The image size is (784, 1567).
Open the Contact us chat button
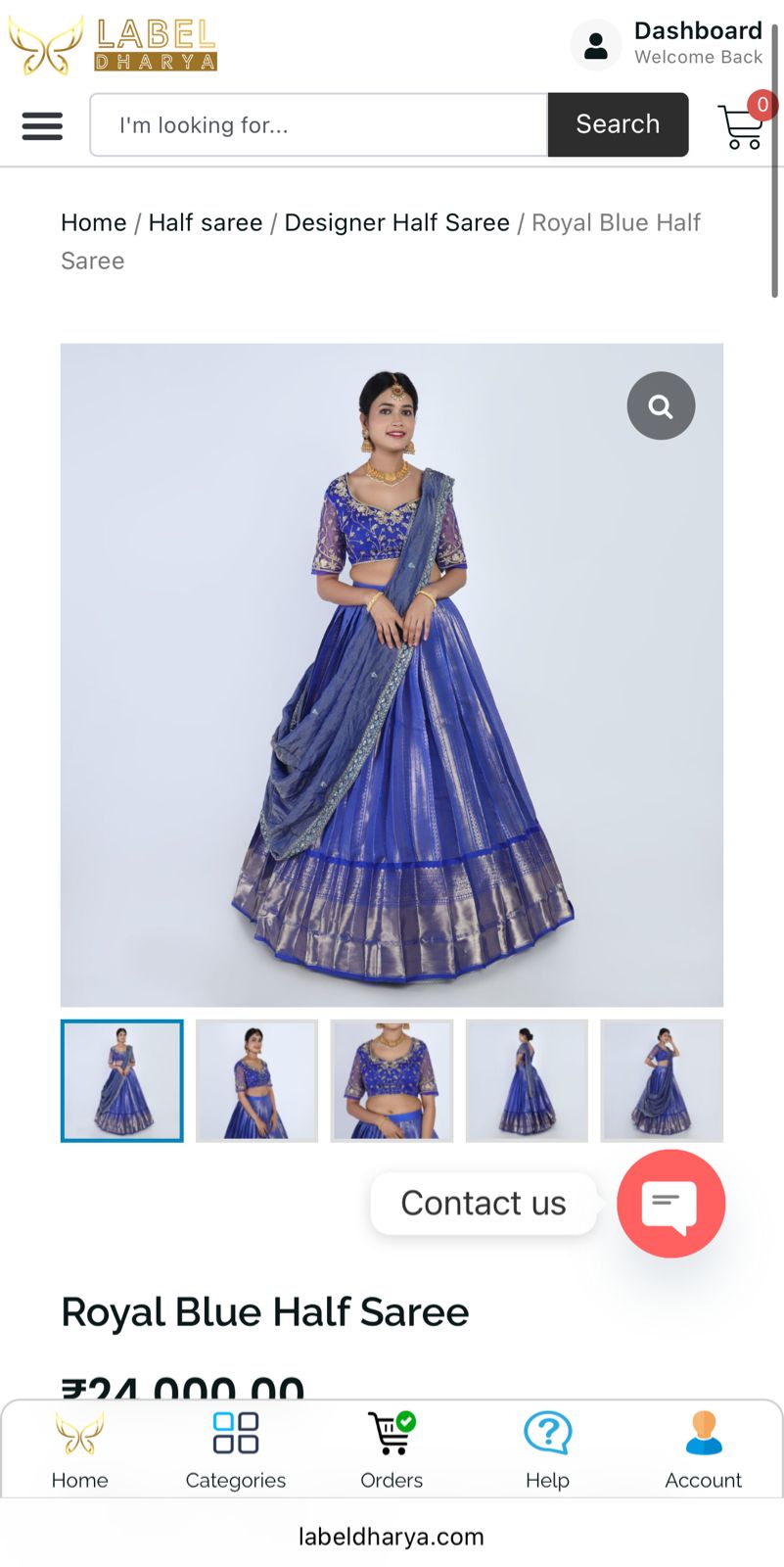670,1203
